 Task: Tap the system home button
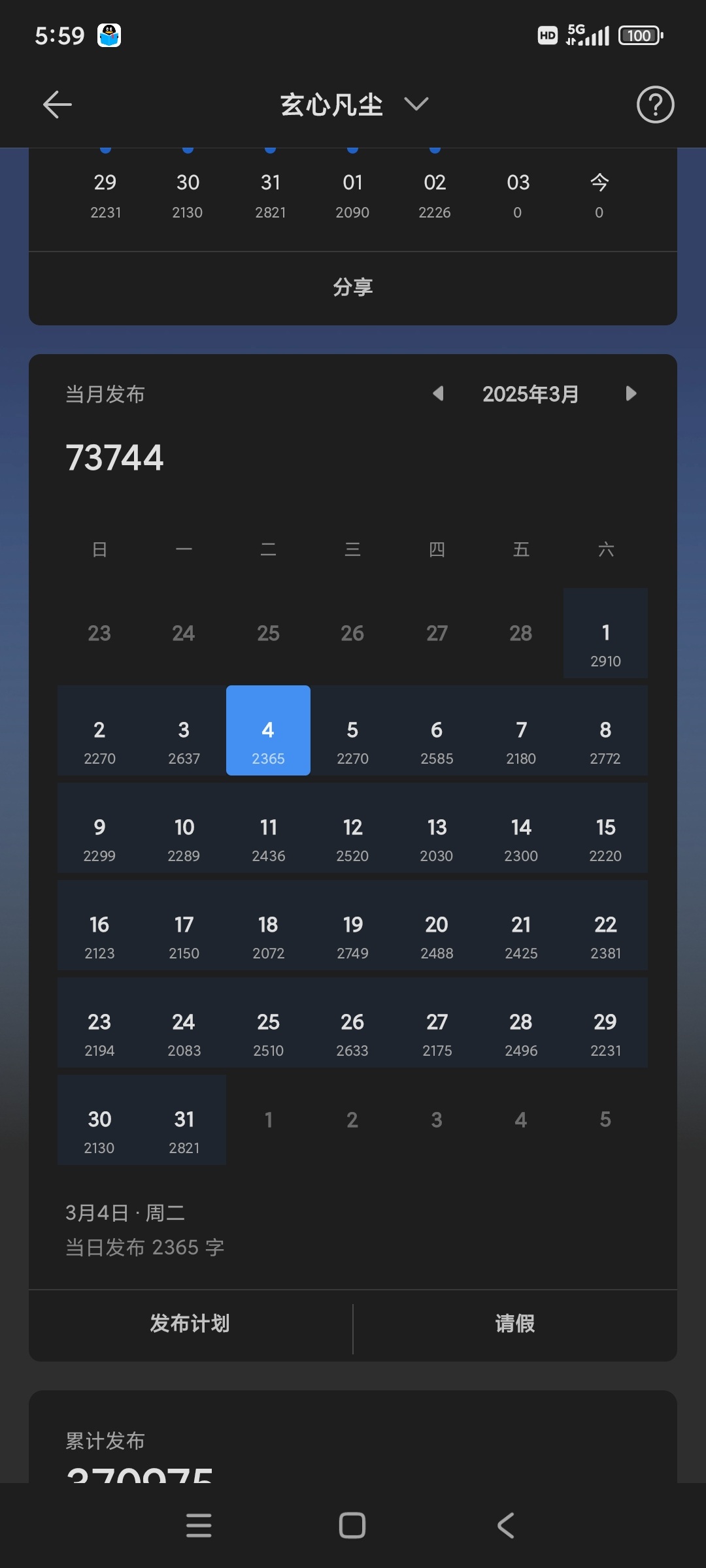pyautogui.click(x=352, y=1526)
